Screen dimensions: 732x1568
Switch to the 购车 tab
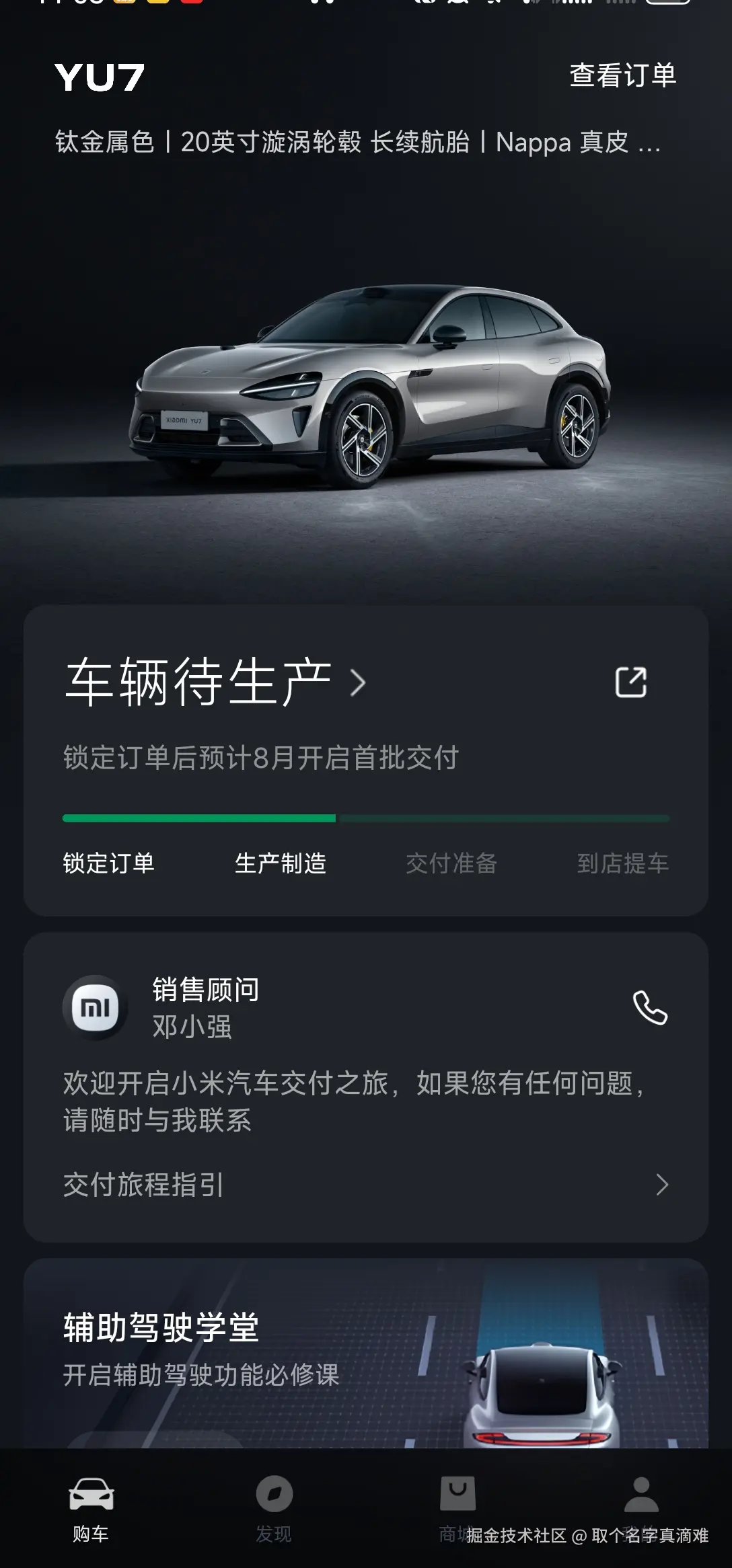point(91,1509)
